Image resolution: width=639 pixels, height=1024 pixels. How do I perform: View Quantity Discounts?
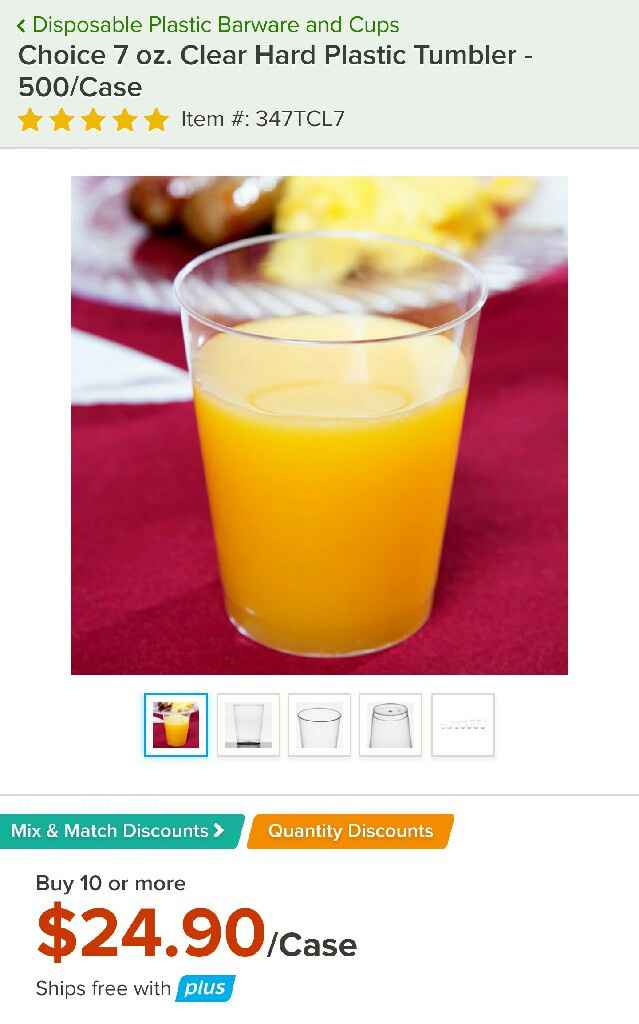pos(350,831)
